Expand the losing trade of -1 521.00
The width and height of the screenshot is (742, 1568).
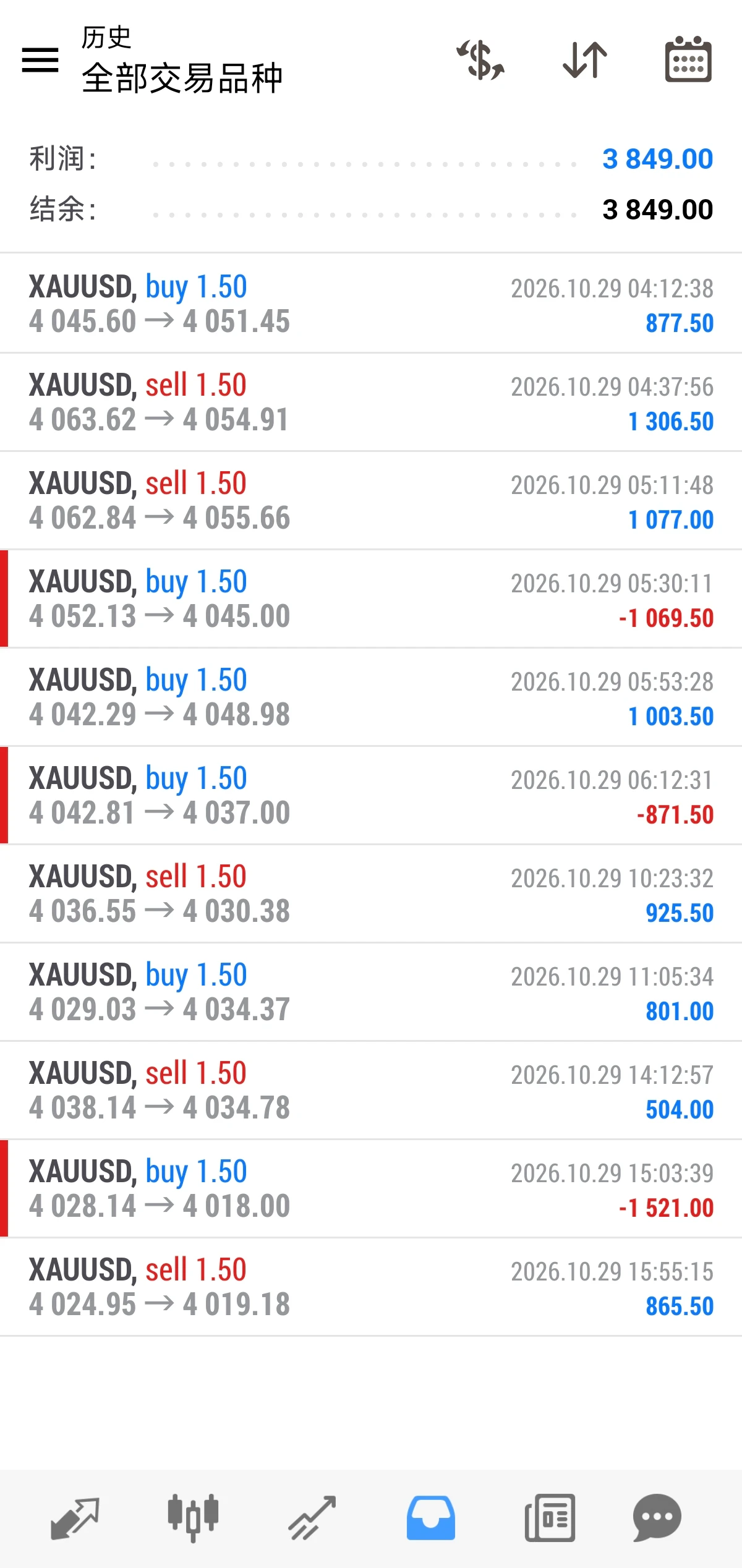pyautogui.click(x=371, y=1188)
